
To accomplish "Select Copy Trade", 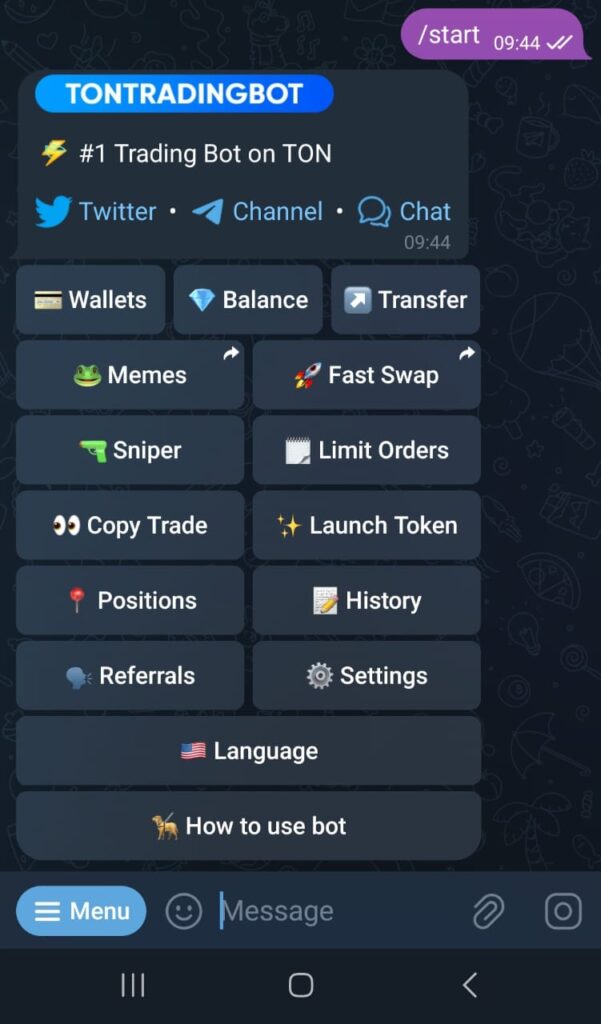I will click(130, 525).
